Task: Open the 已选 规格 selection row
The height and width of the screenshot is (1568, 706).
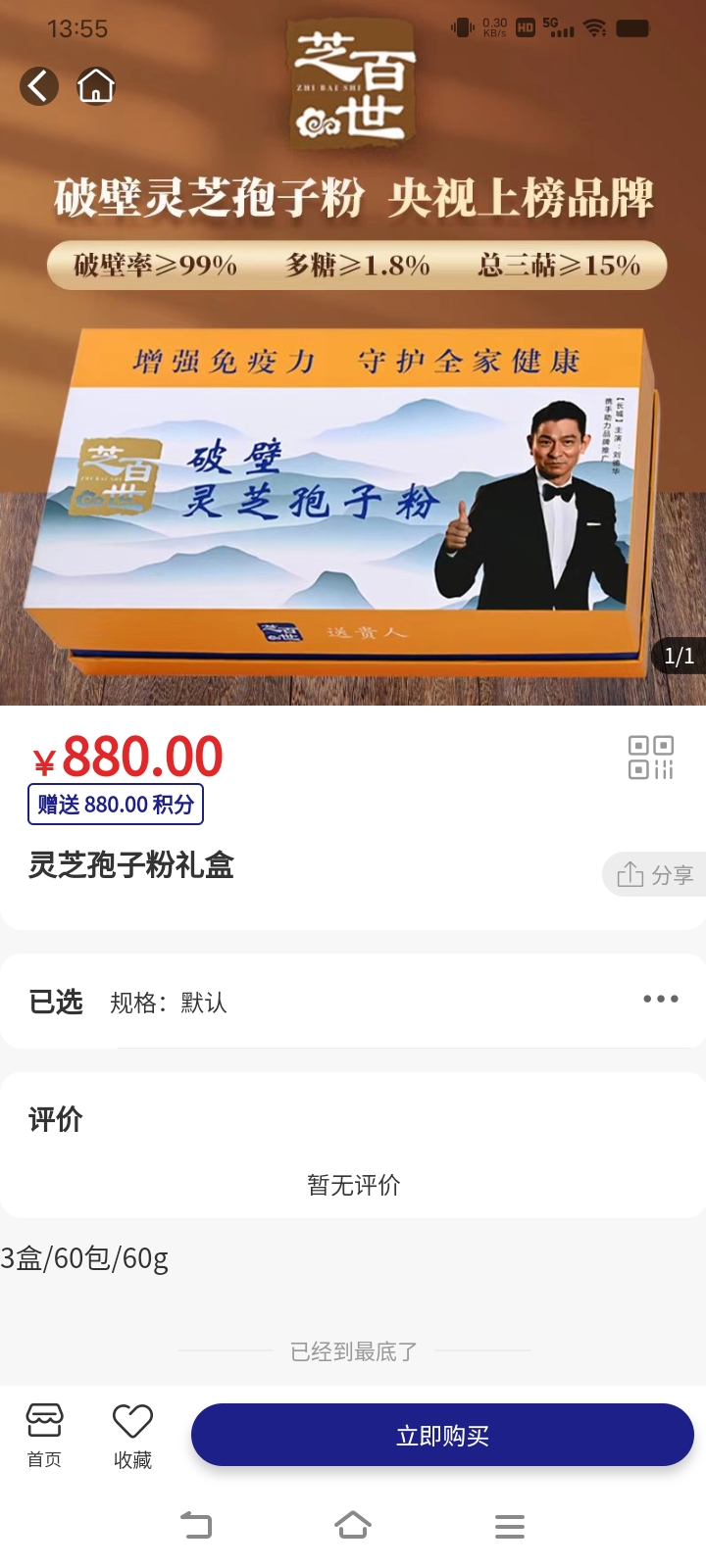Action: click(x=353, y=1002)
